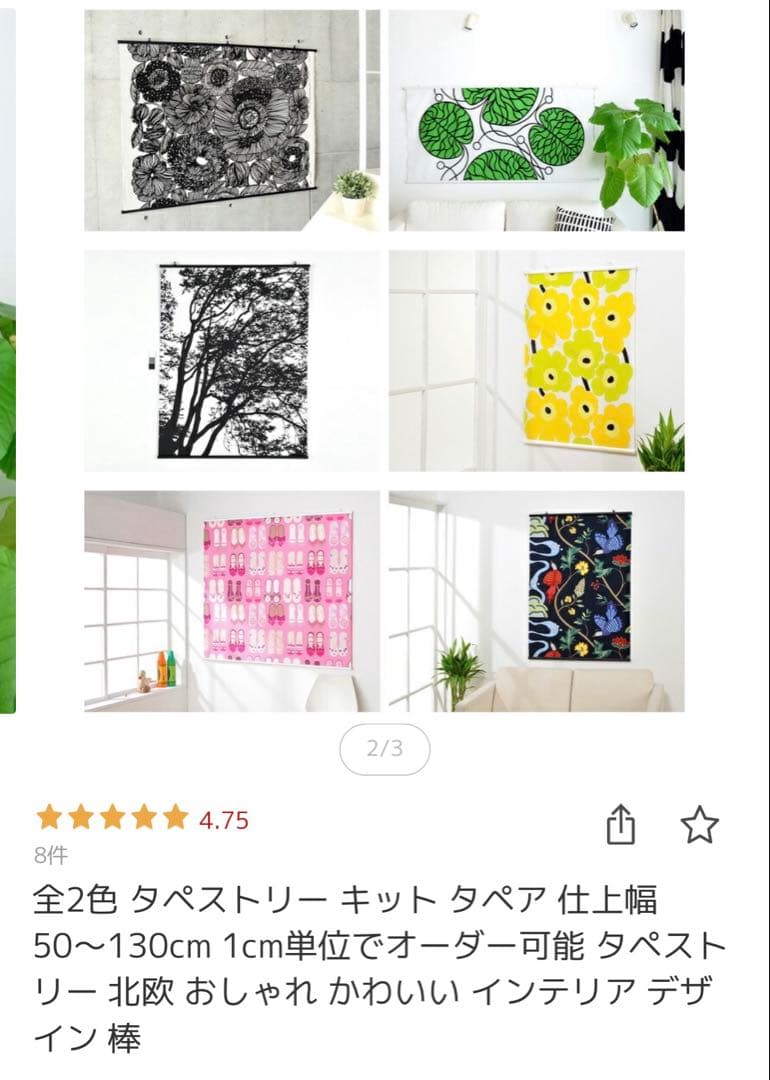Open the tapestry collage product image
Screen dimensions: 770x1080
coord(384,360)
